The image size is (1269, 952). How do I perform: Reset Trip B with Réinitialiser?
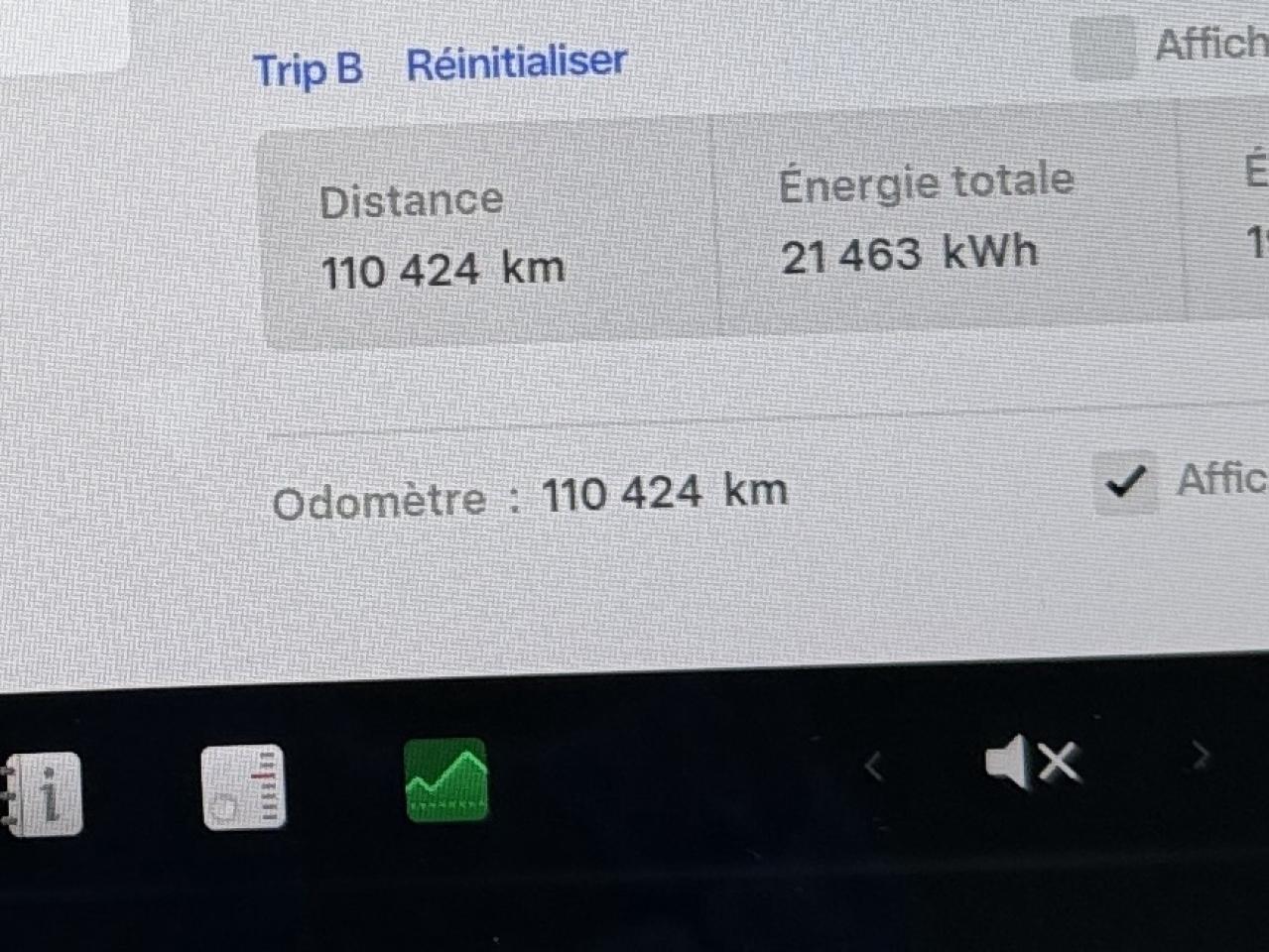pyautogui.click(x=516, y=63)
